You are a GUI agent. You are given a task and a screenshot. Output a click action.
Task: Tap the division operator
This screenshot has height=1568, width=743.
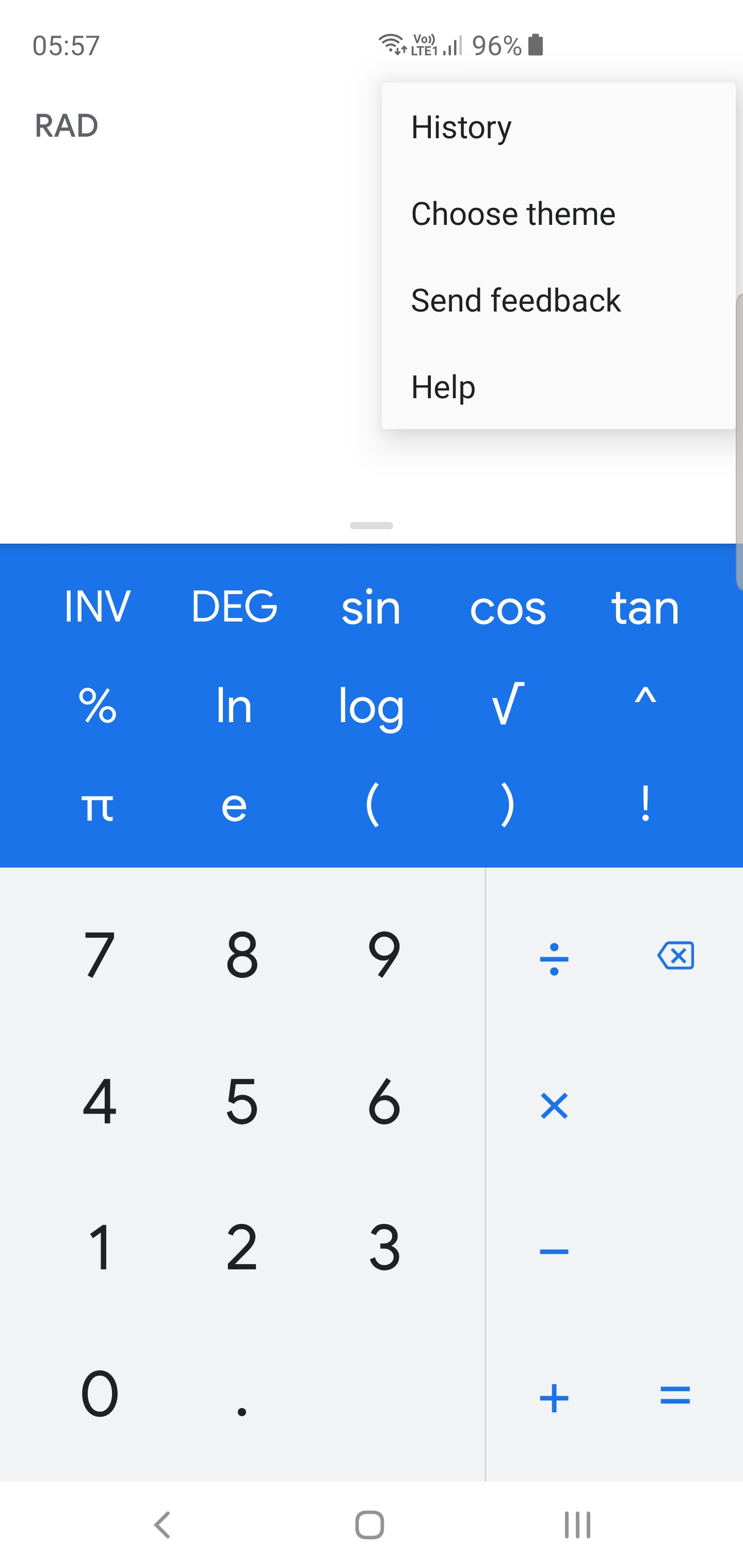554,958
